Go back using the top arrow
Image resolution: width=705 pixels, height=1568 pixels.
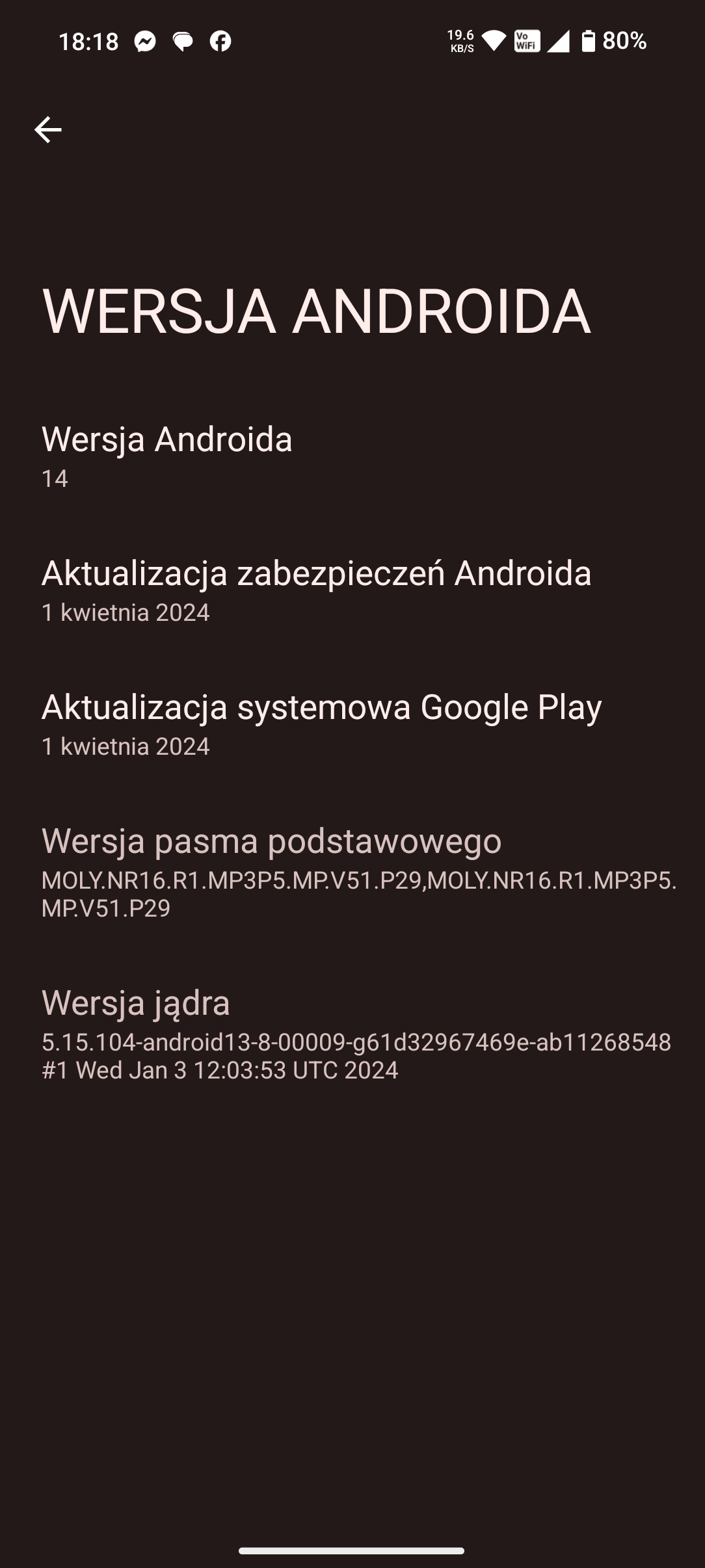click(x=47, y=130)
